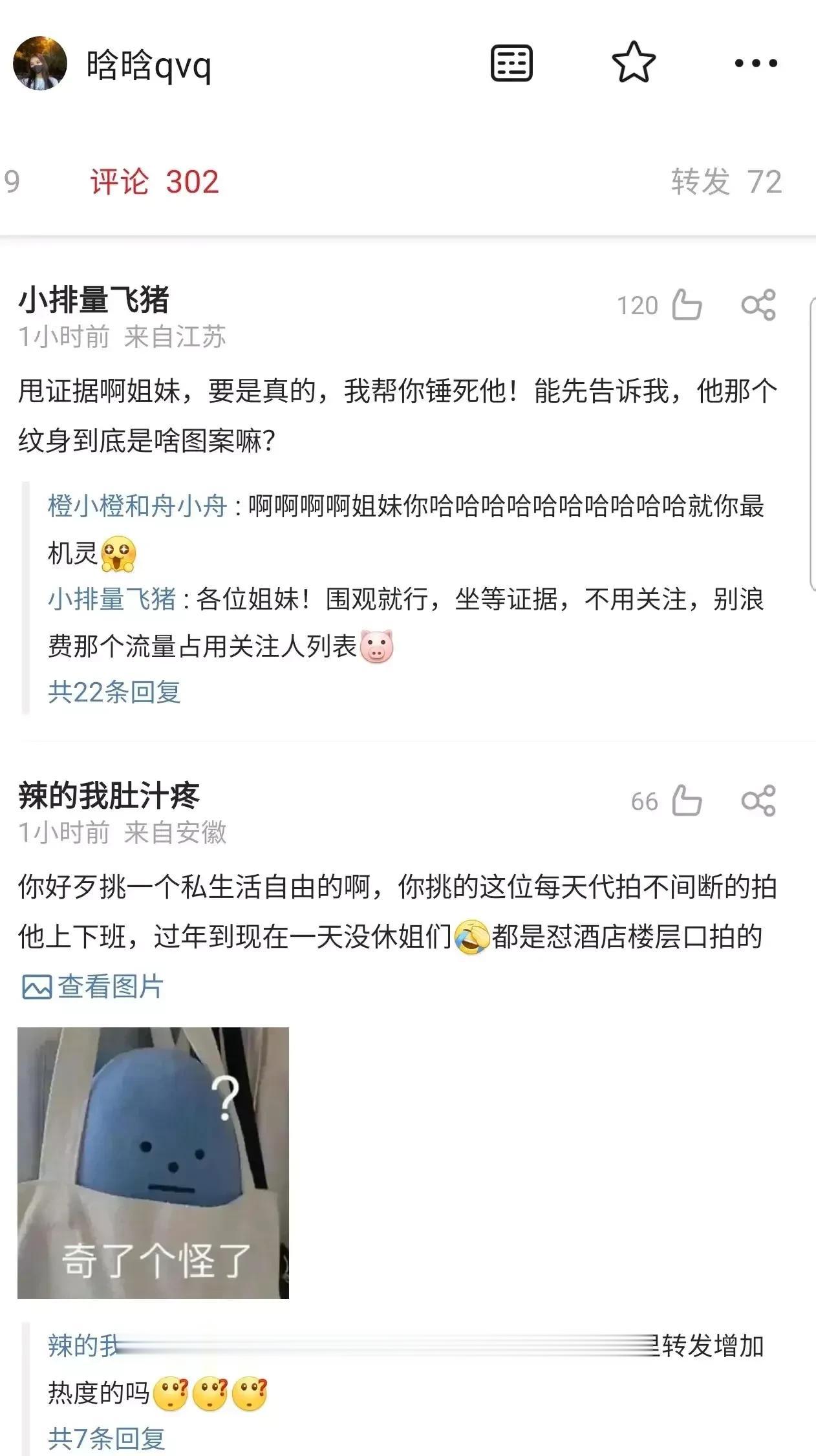This screenshot has width=816, height=1456.
Task: Open 晗晗qvq profile avatar
Action: pos(40,63)
